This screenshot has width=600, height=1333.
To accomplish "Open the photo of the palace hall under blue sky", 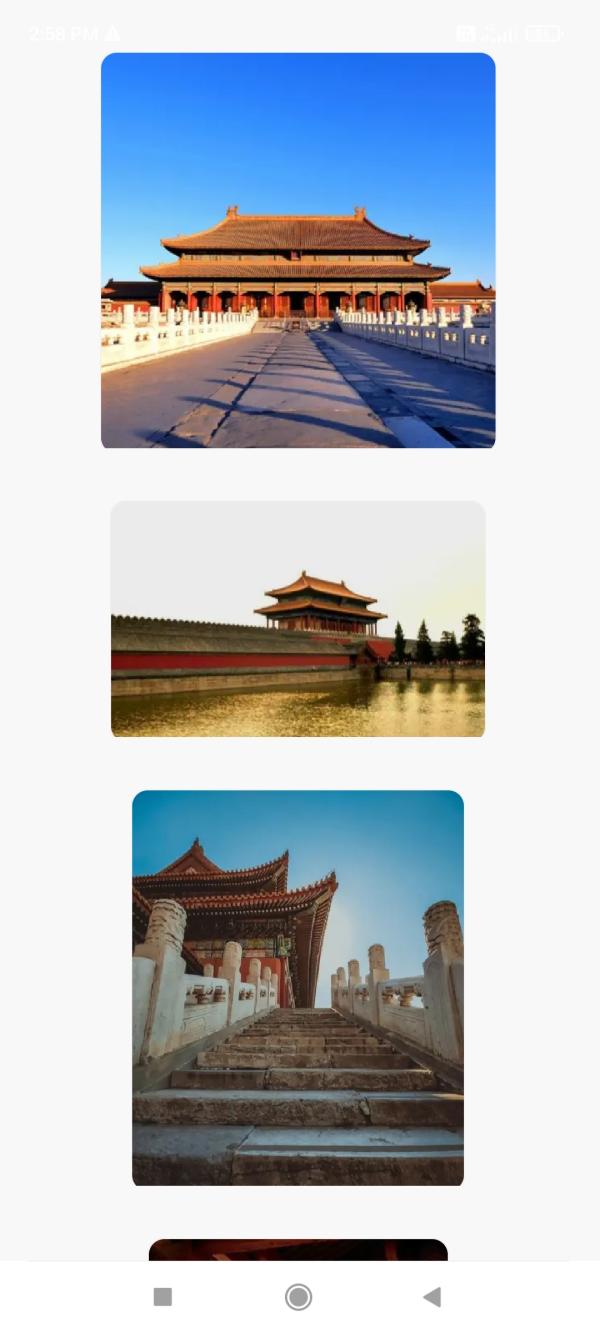I will [x=298, y=250].
